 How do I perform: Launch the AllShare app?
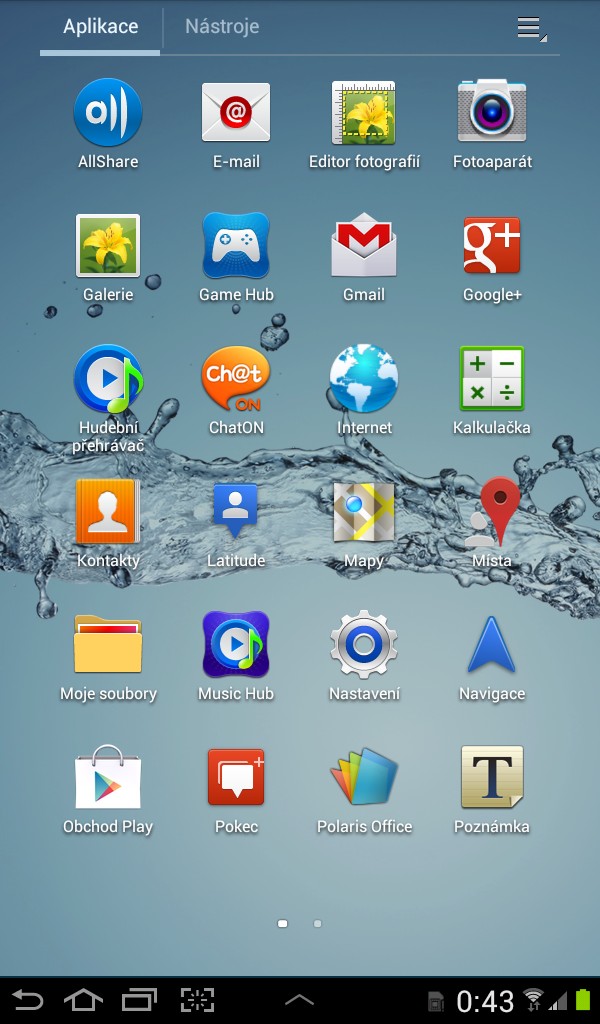(108, 124)
